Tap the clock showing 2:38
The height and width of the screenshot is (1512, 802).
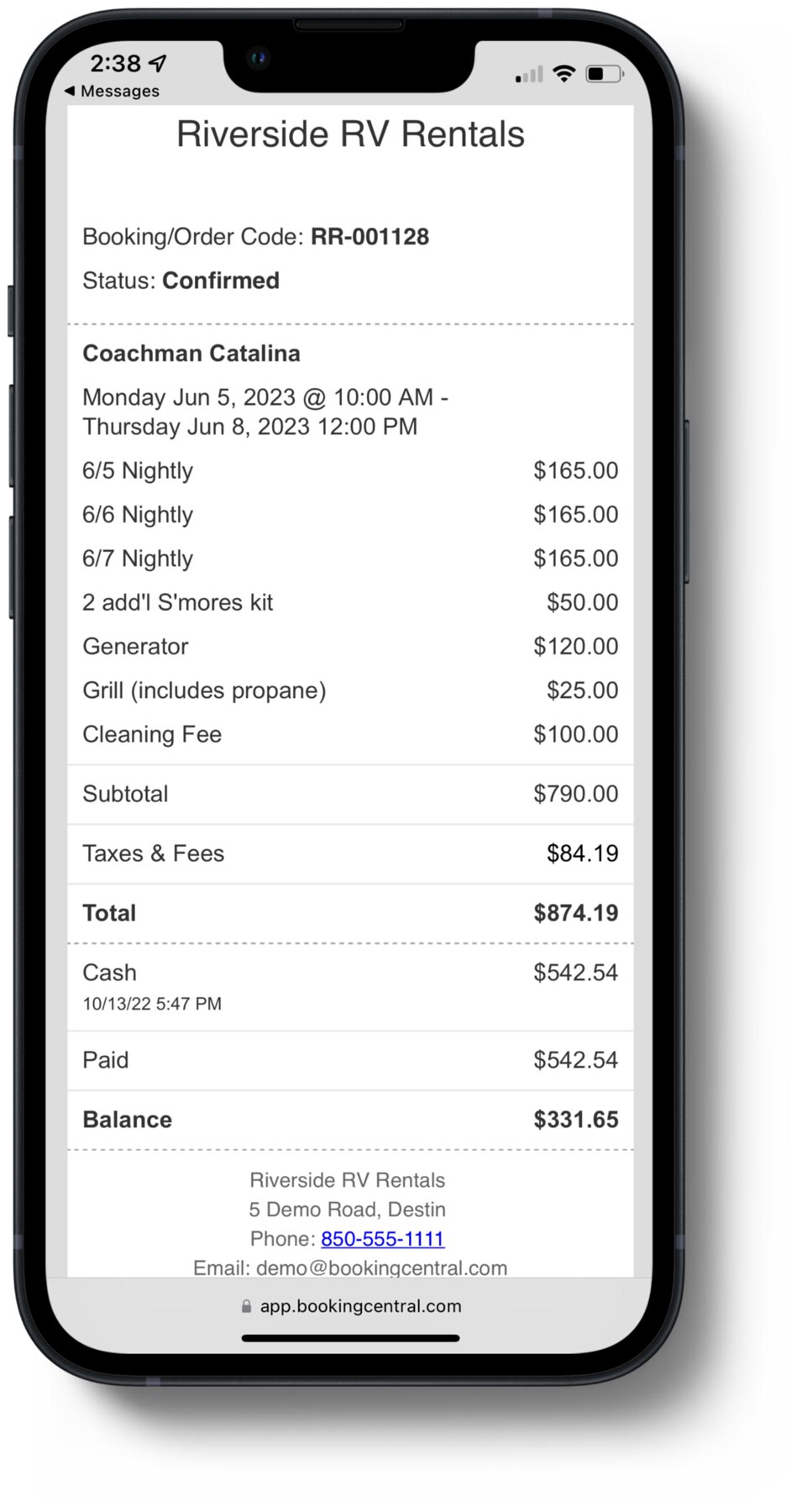117,62
